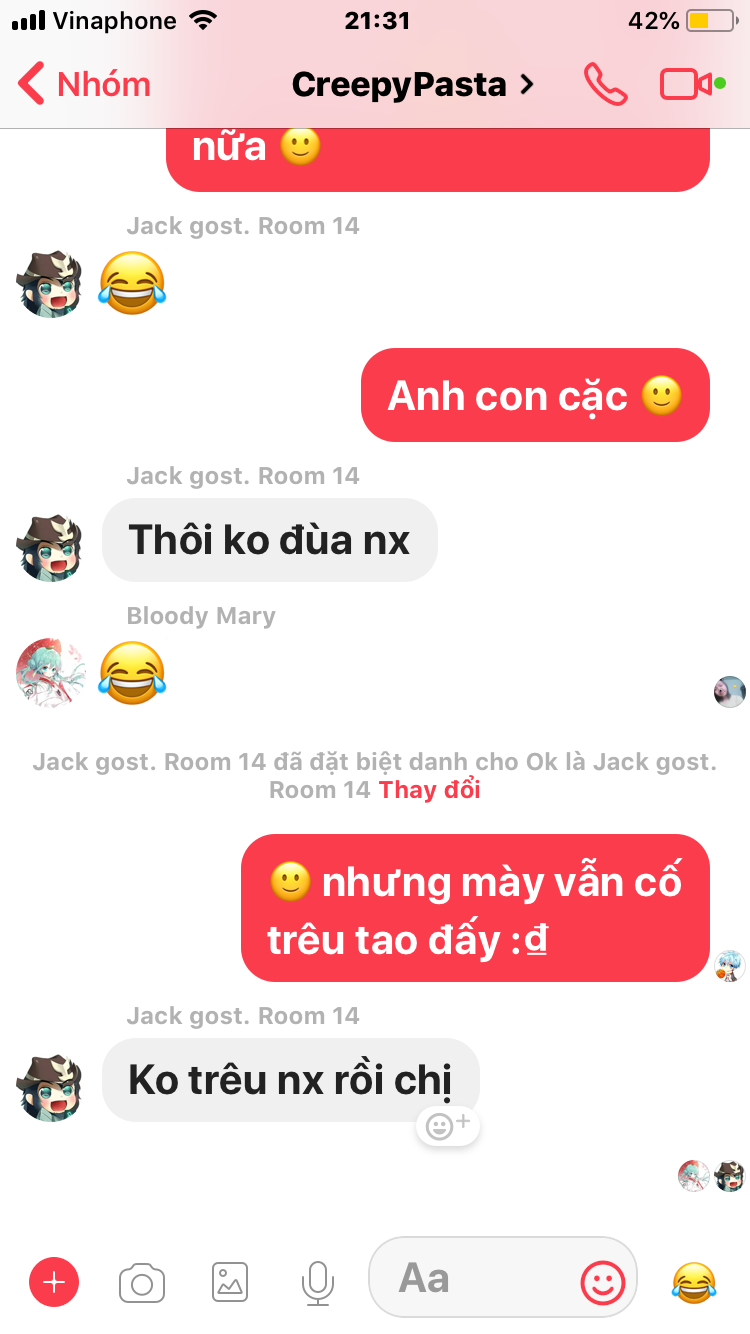The width and height of the screenshot is (750, 1334).
Task: Open the plus attachments menu
Action: (54, 1282)
